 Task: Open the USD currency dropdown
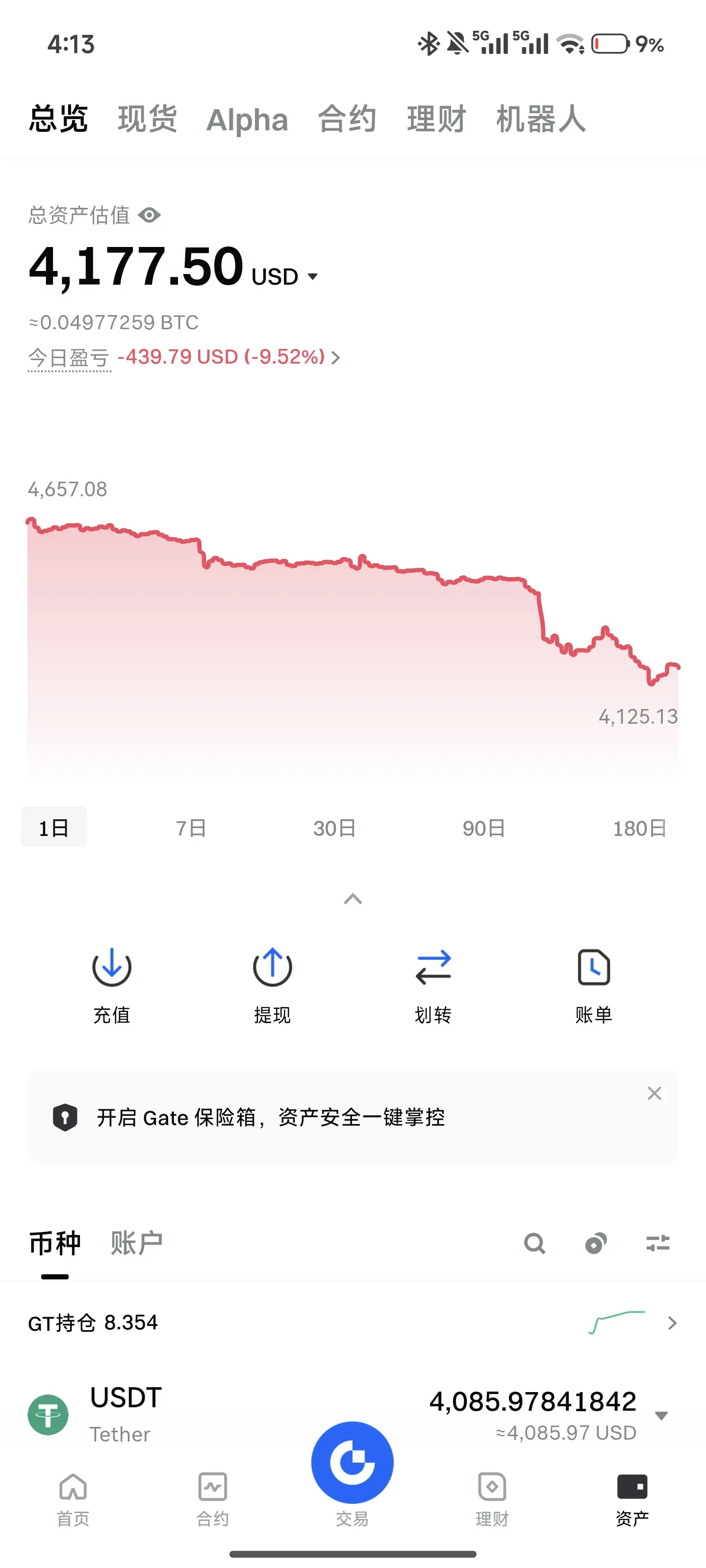tap(284, 277)
